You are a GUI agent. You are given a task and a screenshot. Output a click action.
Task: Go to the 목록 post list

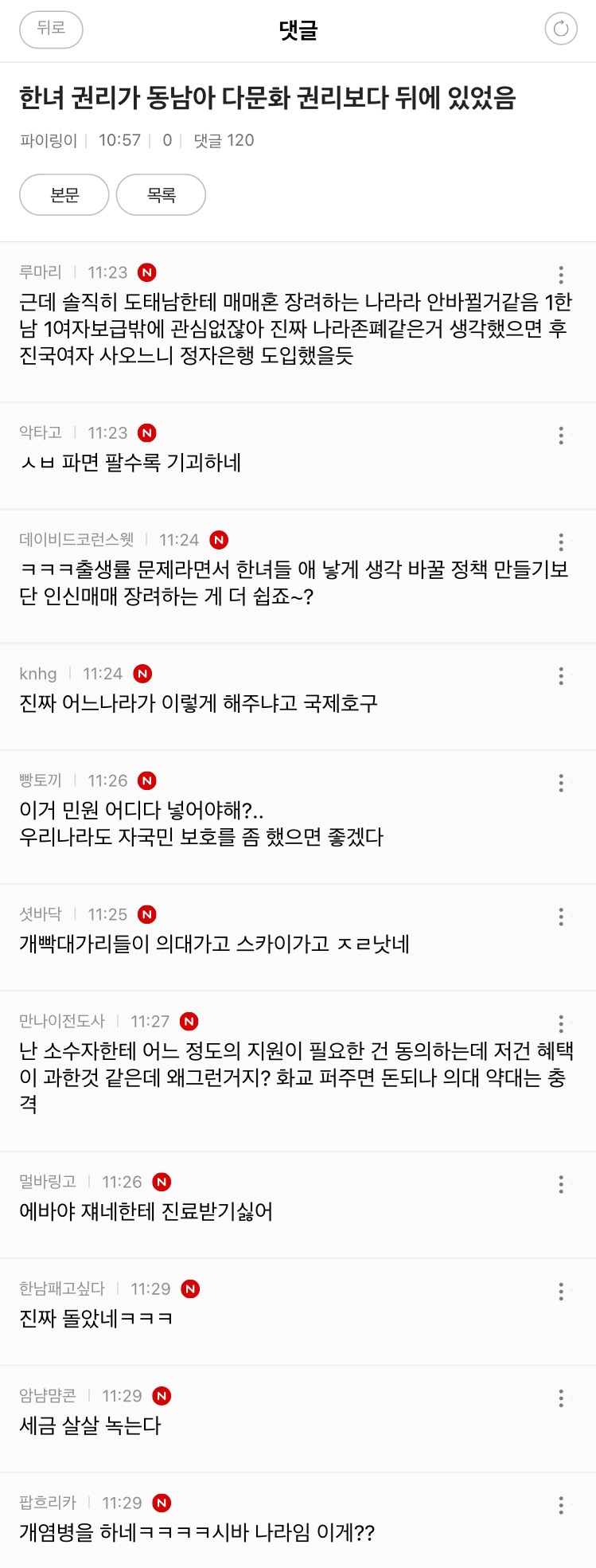(161, 195)
